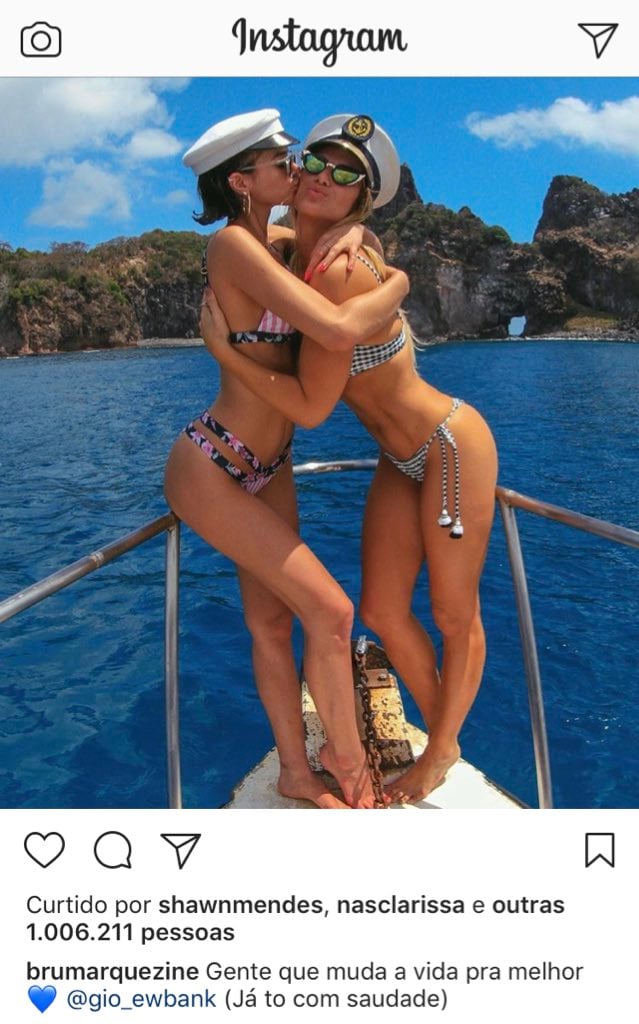Screen dimensions: 639x1024
Task: Open direct messages via paper plane icon
Action: [x=597, y=39]
